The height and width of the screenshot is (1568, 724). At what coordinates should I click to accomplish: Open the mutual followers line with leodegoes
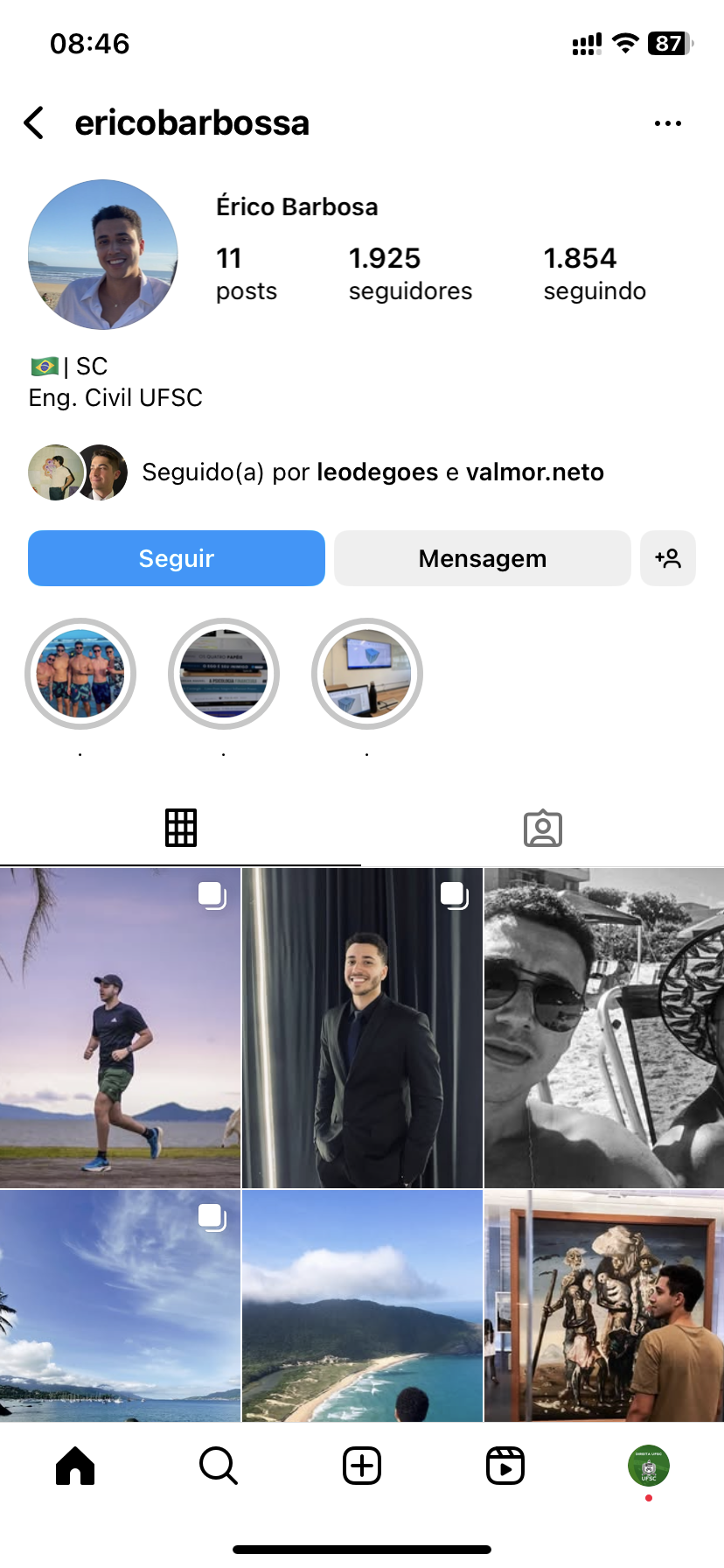point(372,472)
